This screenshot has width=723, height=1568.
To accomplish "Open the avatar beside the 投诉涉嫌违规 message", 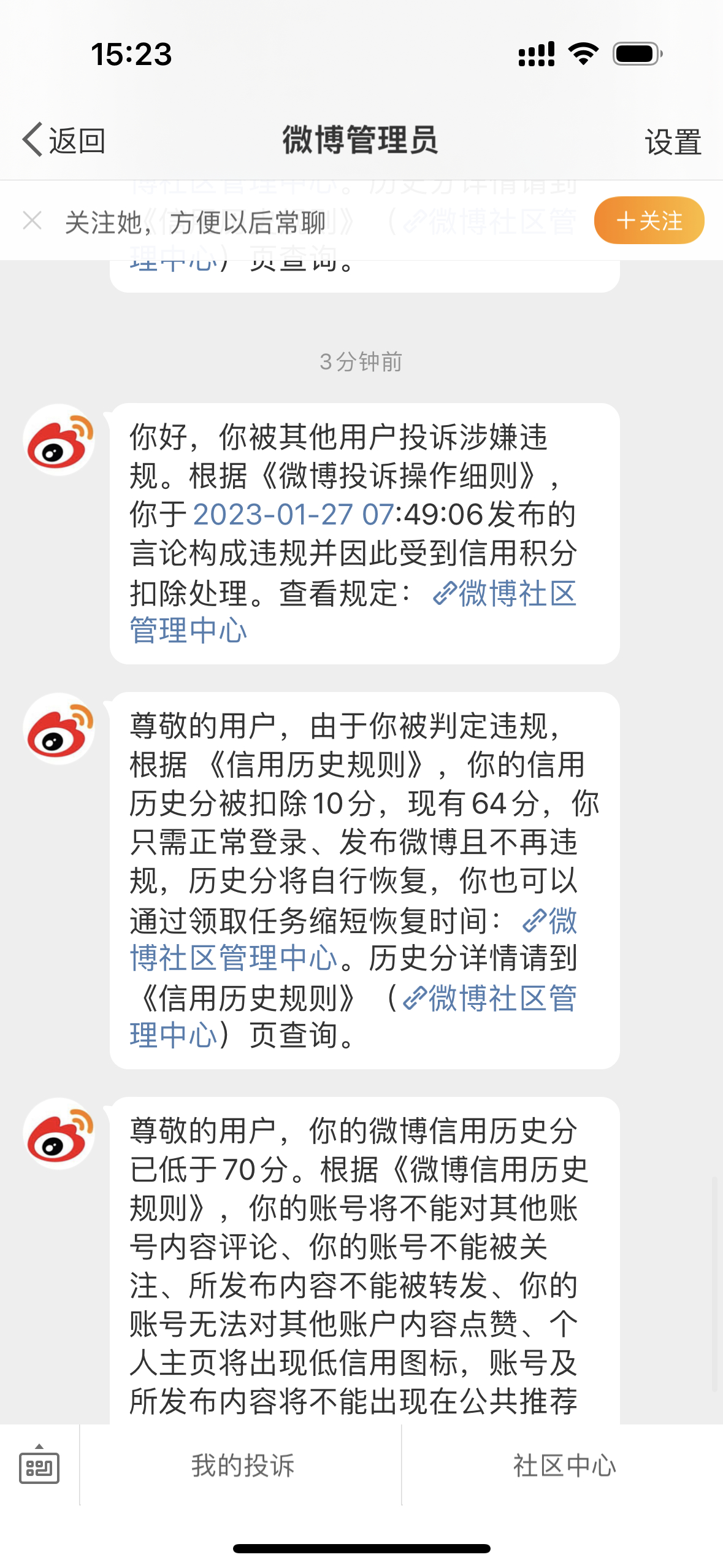I will (x=59, y=440).
